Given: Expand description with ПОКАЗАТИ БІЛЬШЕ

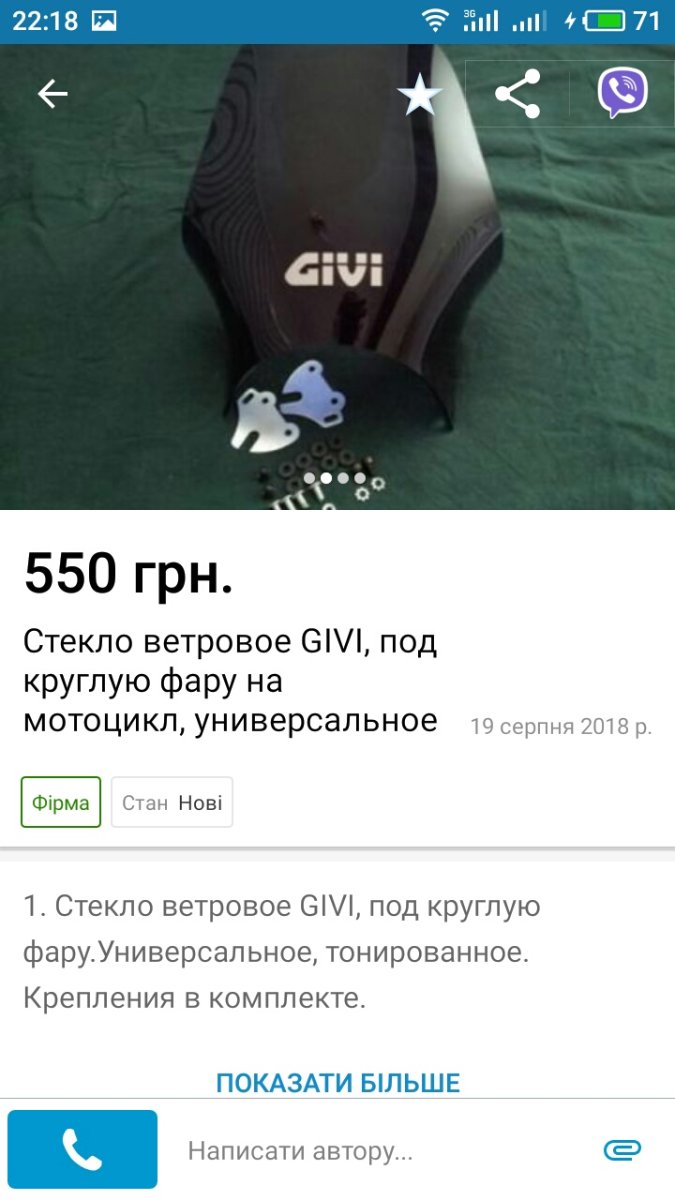Looking at the screenshot, I should (338, 1082).
